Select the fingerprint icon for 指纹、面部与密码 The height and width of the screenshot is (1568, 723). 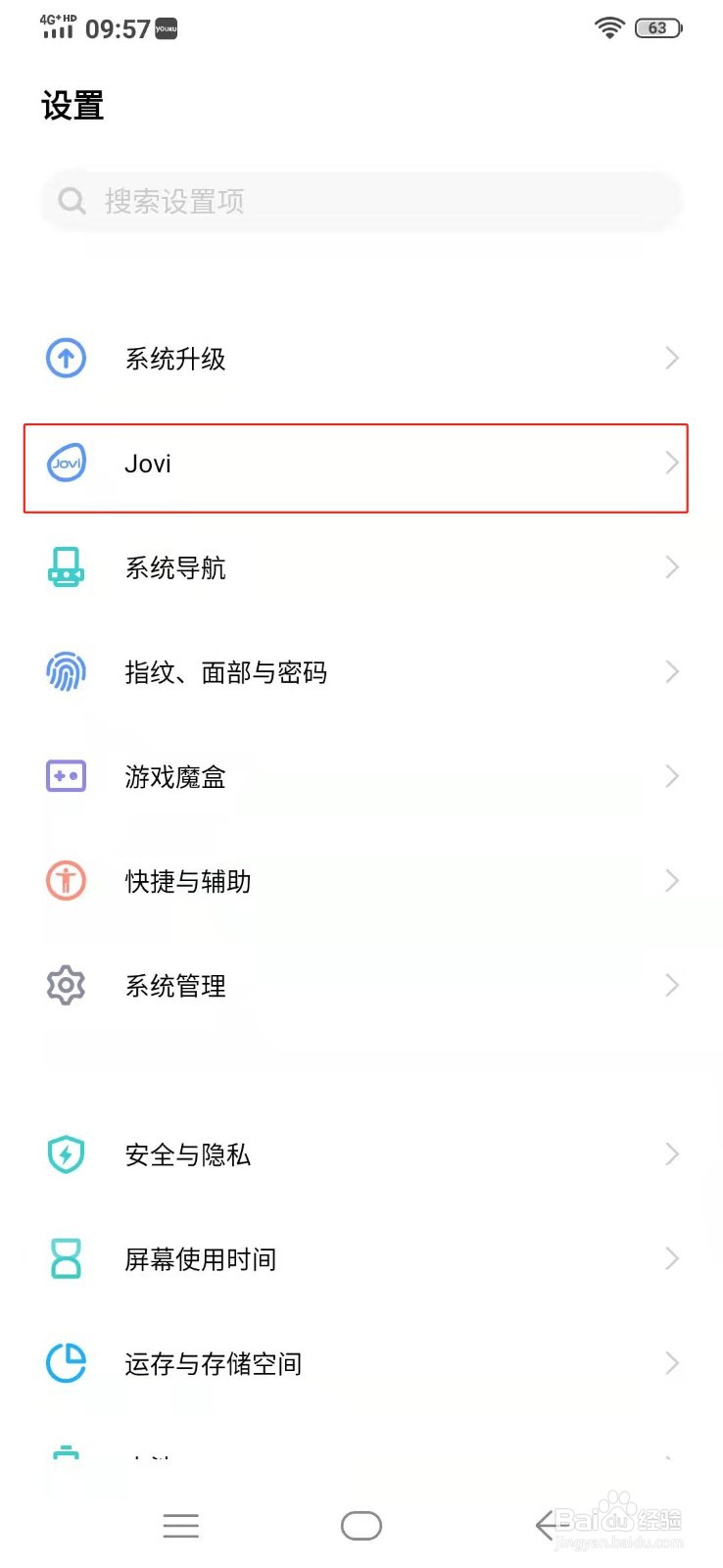pyautogui.click(x=65, y=671)
